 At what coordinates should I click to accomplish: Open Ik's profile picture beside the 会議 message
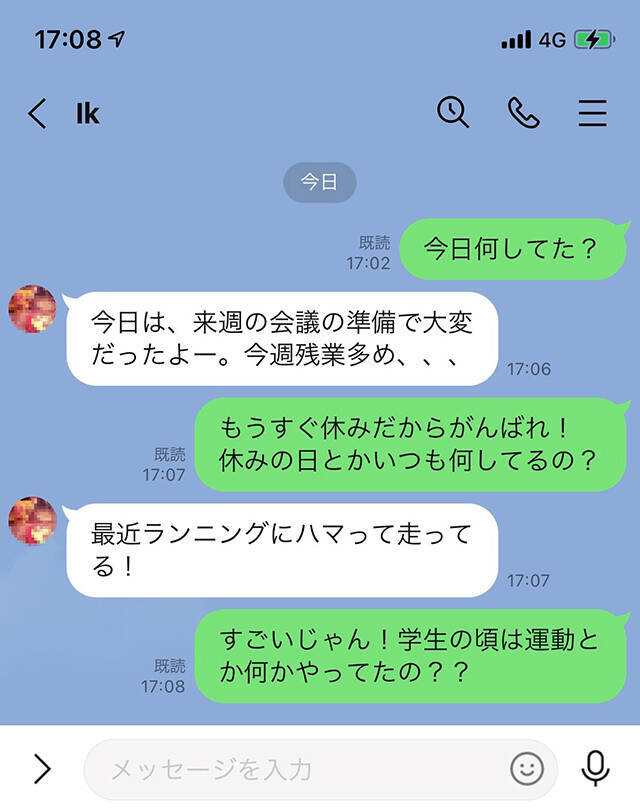point(33,309)
